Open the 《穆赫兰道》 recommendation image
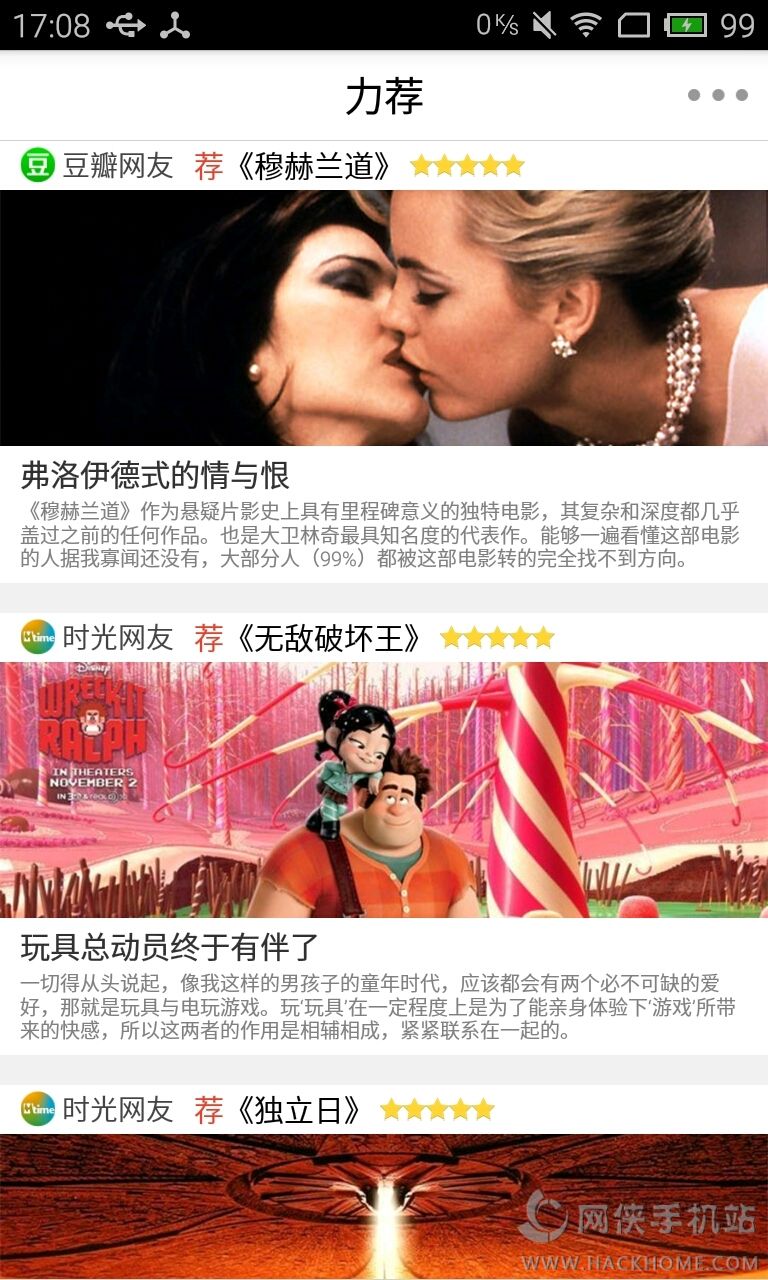Viewport: 768px width, 1280px height. pos(384,318)
